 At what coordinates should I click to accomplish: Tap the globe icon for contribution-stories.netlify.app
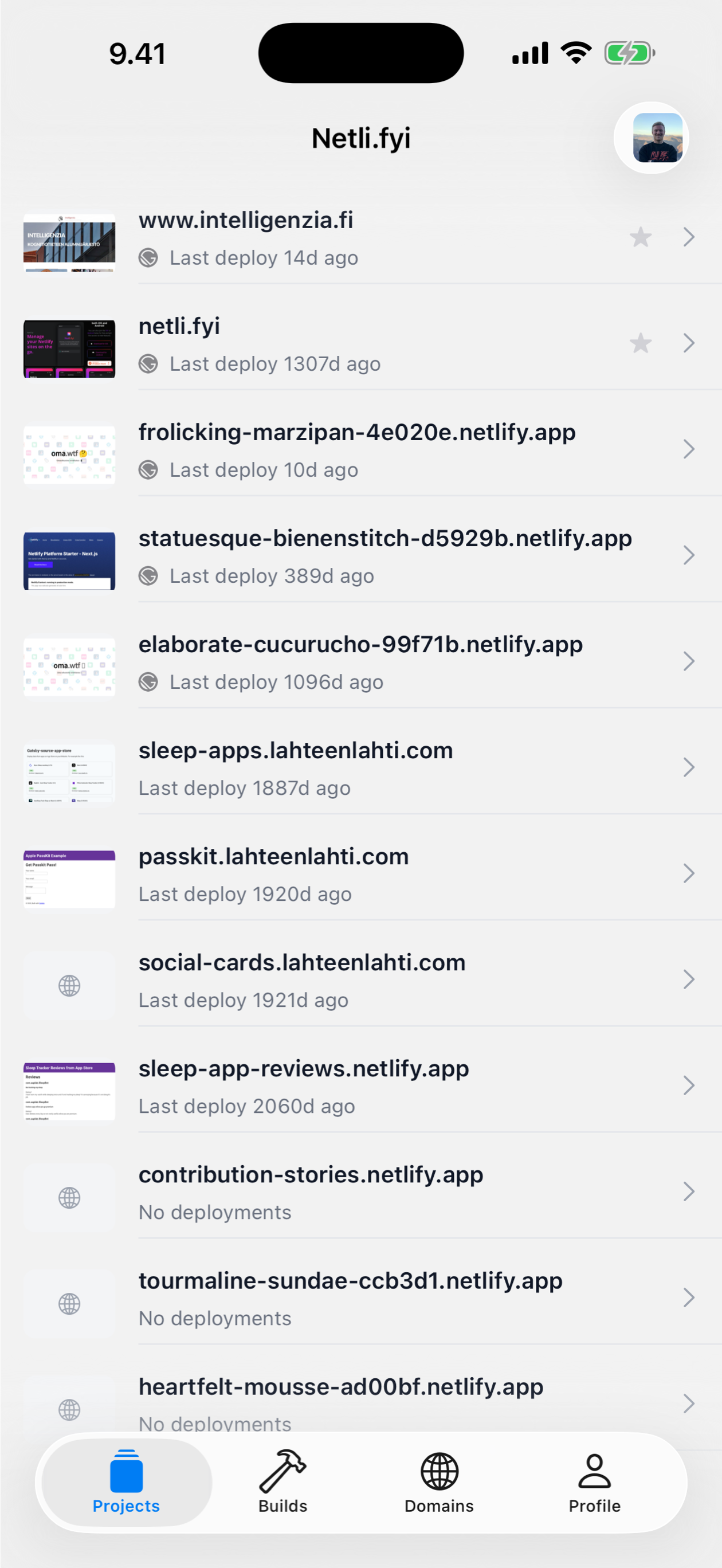point(69,1197)
